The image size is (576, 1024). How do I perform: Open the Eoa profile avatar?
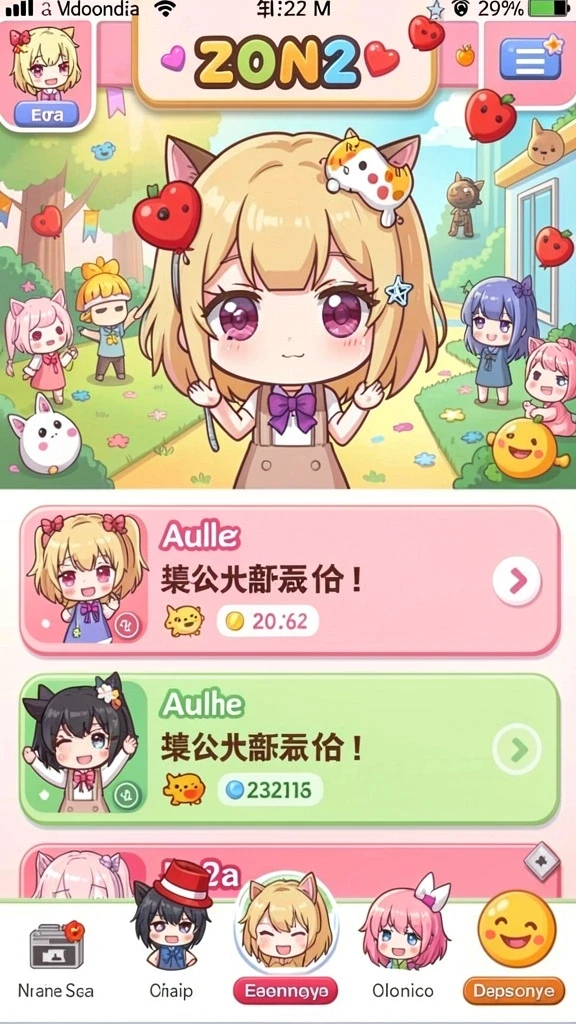click(x=46, y=73)
